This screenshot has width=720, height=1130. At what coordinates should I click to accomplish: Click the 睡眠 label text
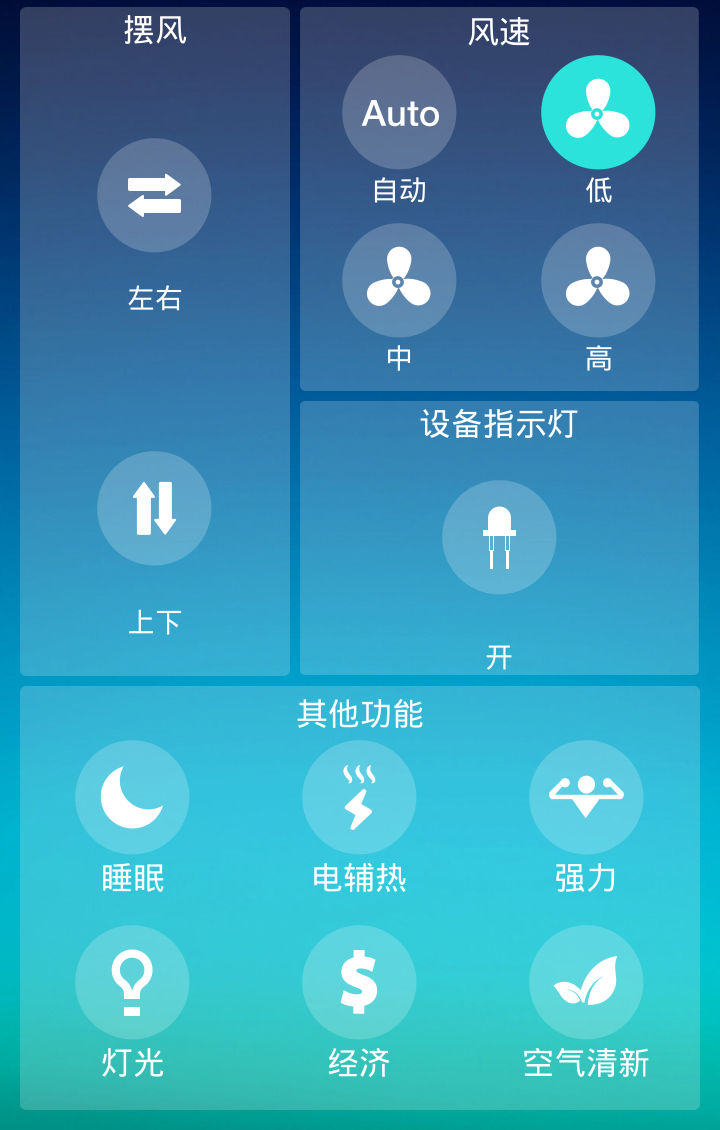tap(133, 876)
